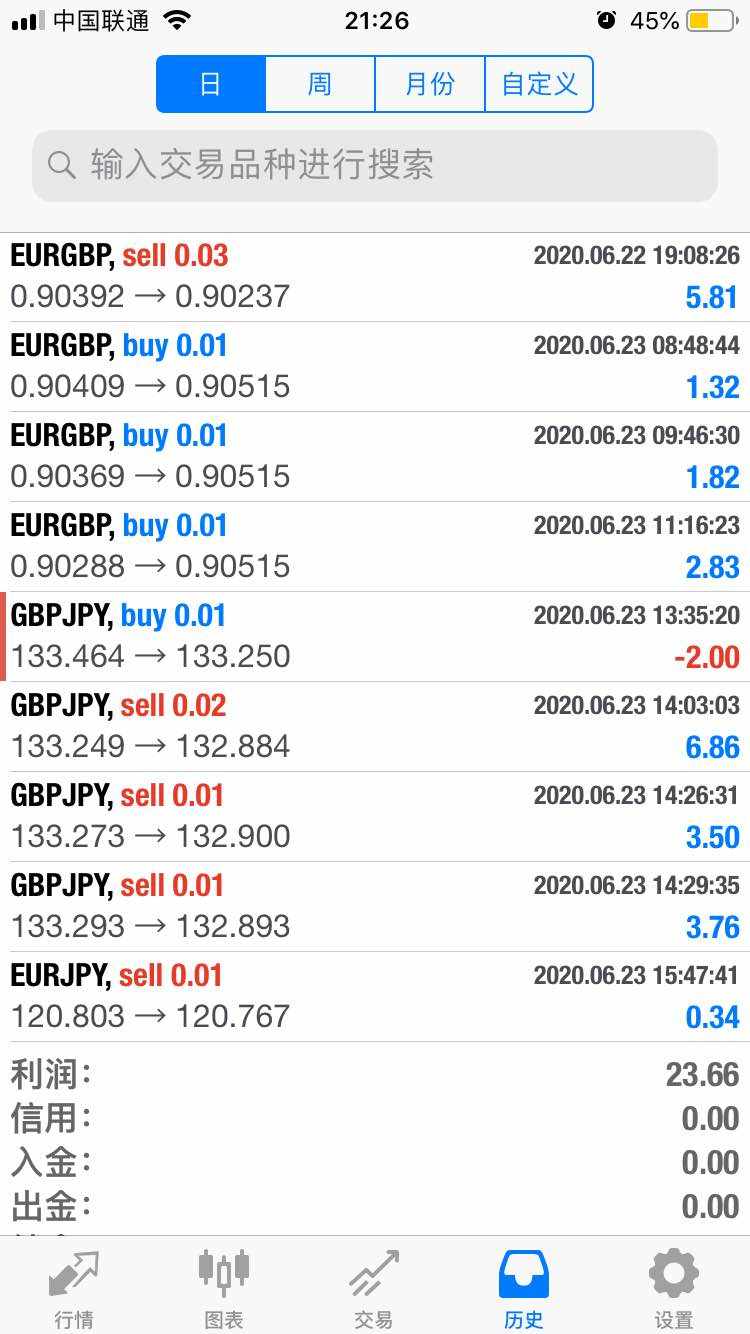This screenshot has width=750, height=1334.
Task: Open the EURGBP sell 0.03 trade row
Action: click(375, 277)
